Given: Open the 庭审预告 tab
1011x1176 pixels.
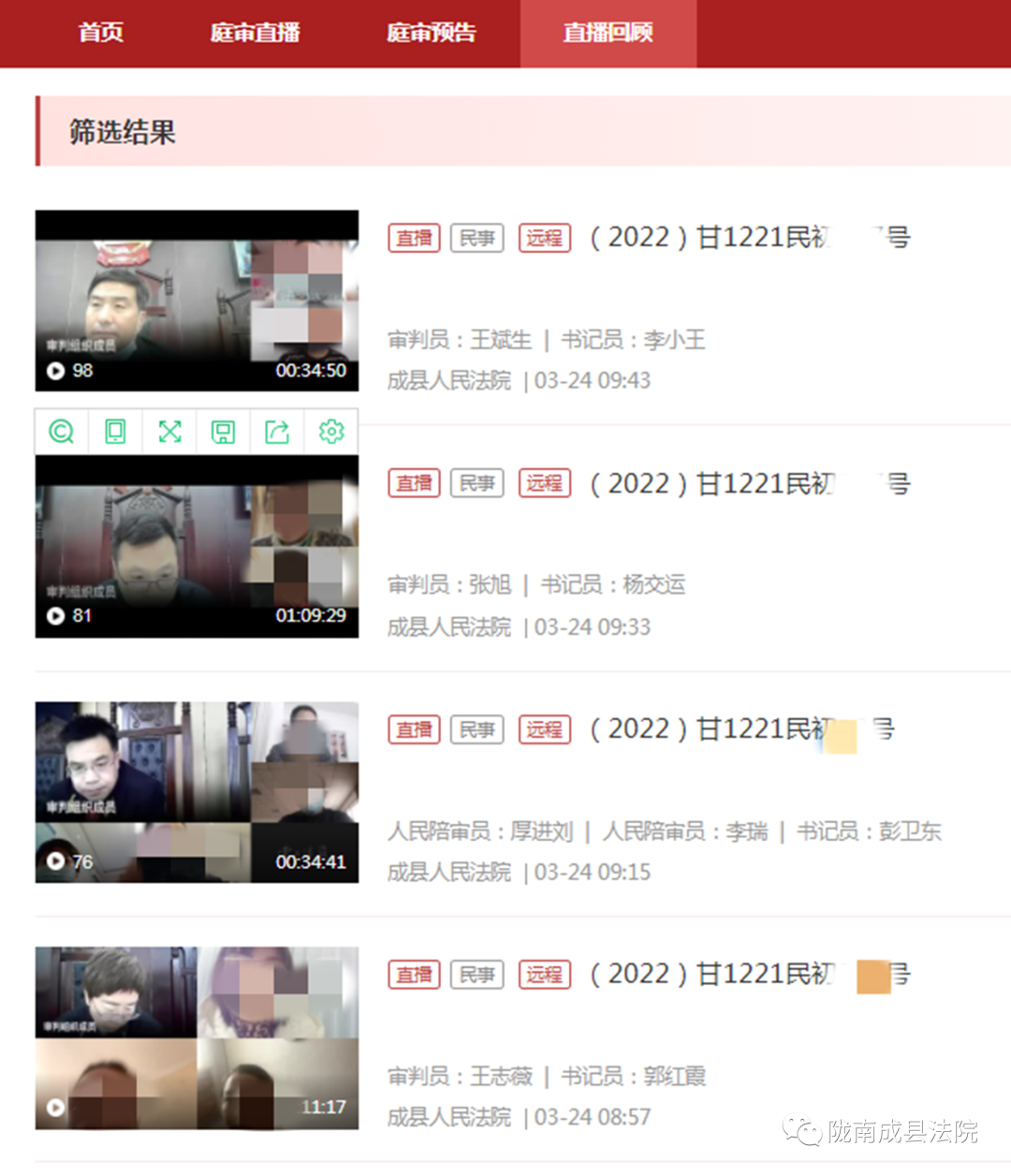Looking at the screenshot, I should [x=432, y=33].
